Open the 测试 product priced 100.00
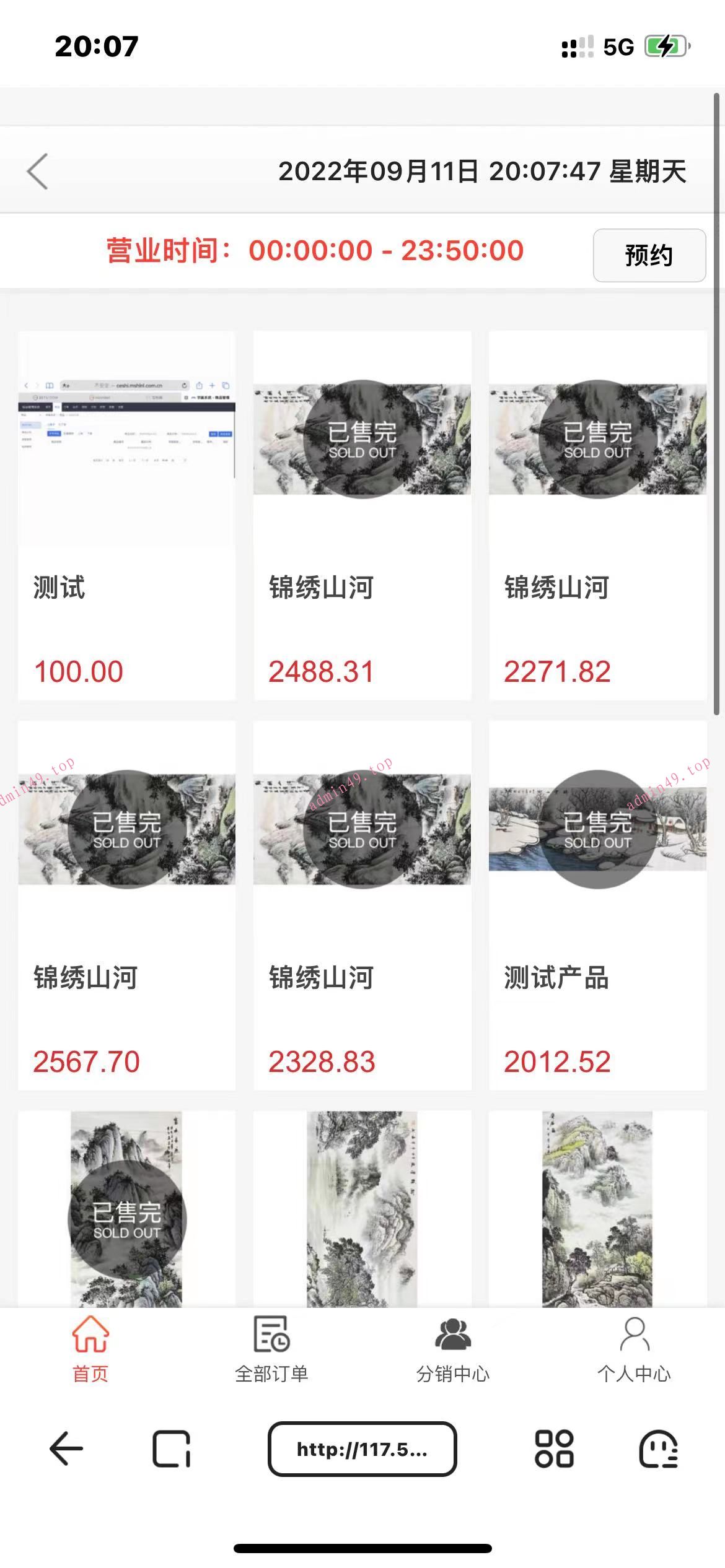 126,515
